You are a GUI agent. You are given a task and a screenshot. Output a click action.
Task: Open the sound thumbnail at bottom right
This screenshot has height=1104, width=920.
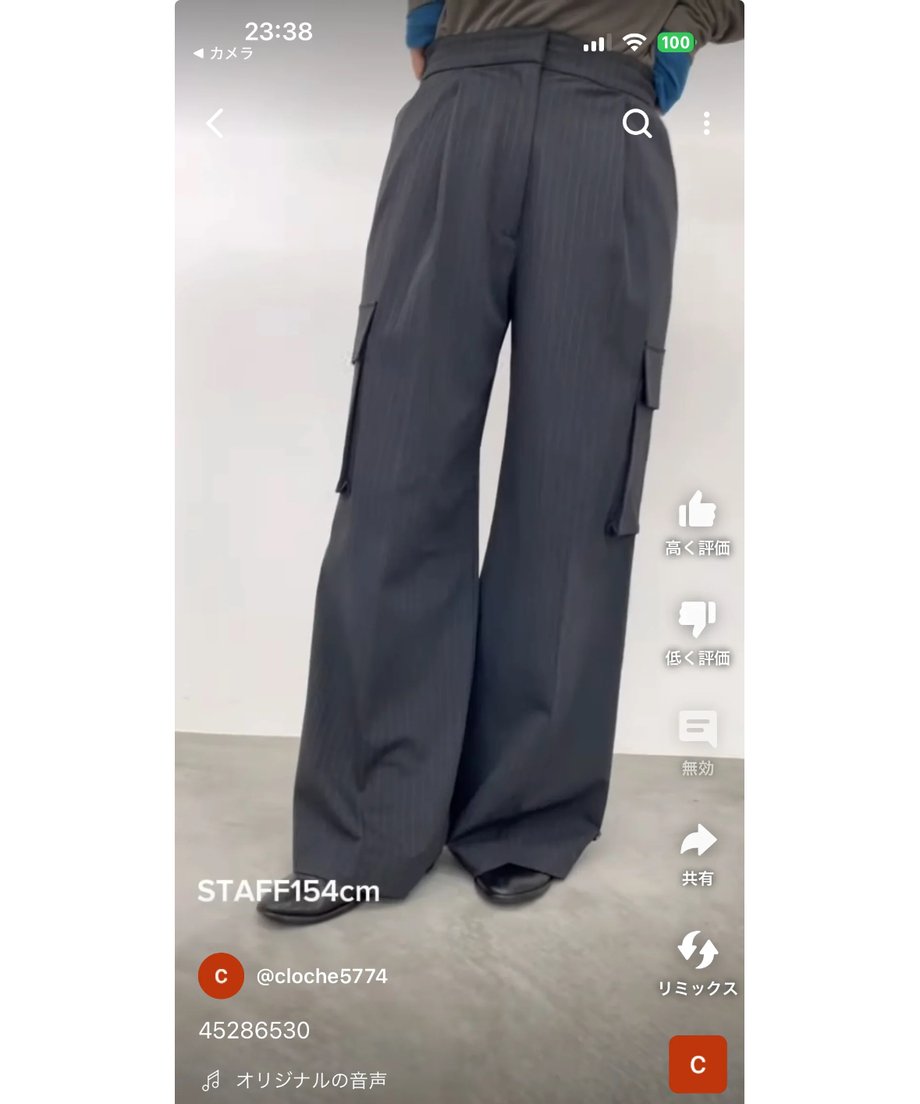(697, 1064)
